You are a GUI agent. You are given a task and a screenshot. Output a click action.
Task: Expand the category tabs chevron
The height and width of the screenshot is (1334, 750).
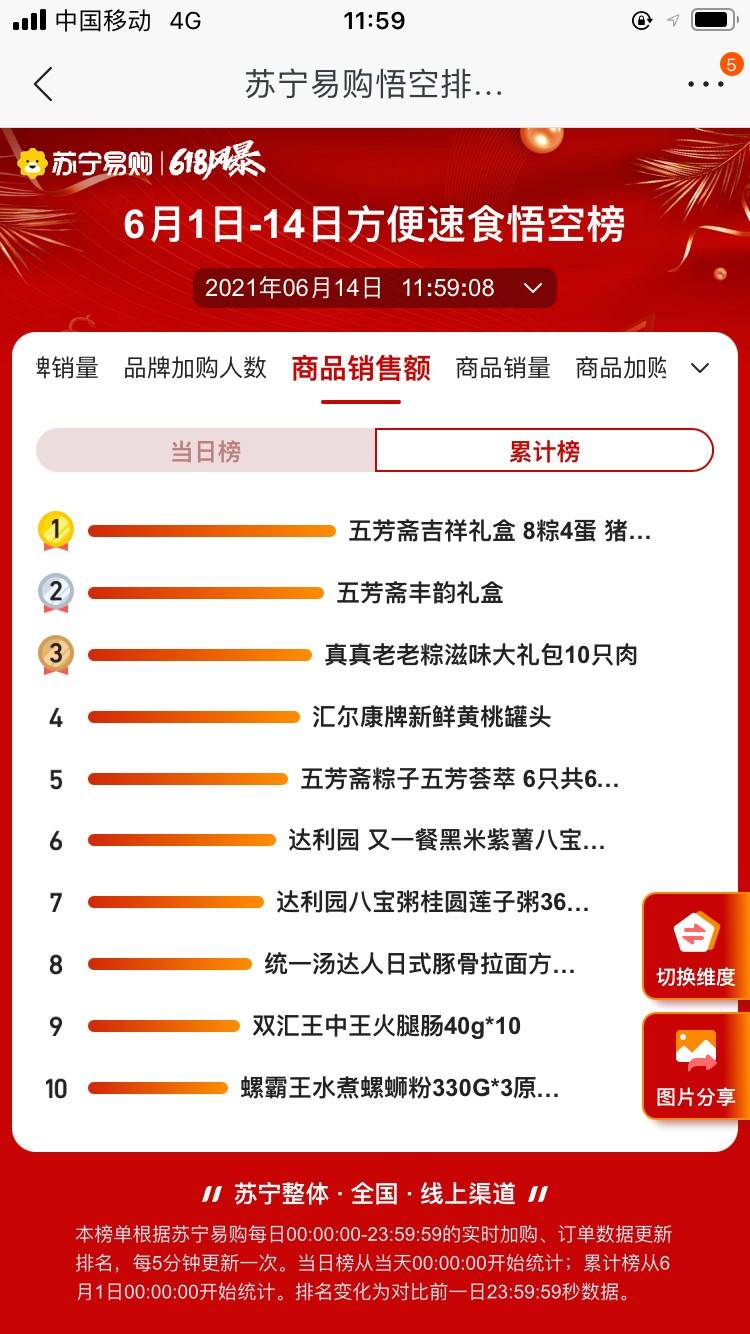[700, 368]
